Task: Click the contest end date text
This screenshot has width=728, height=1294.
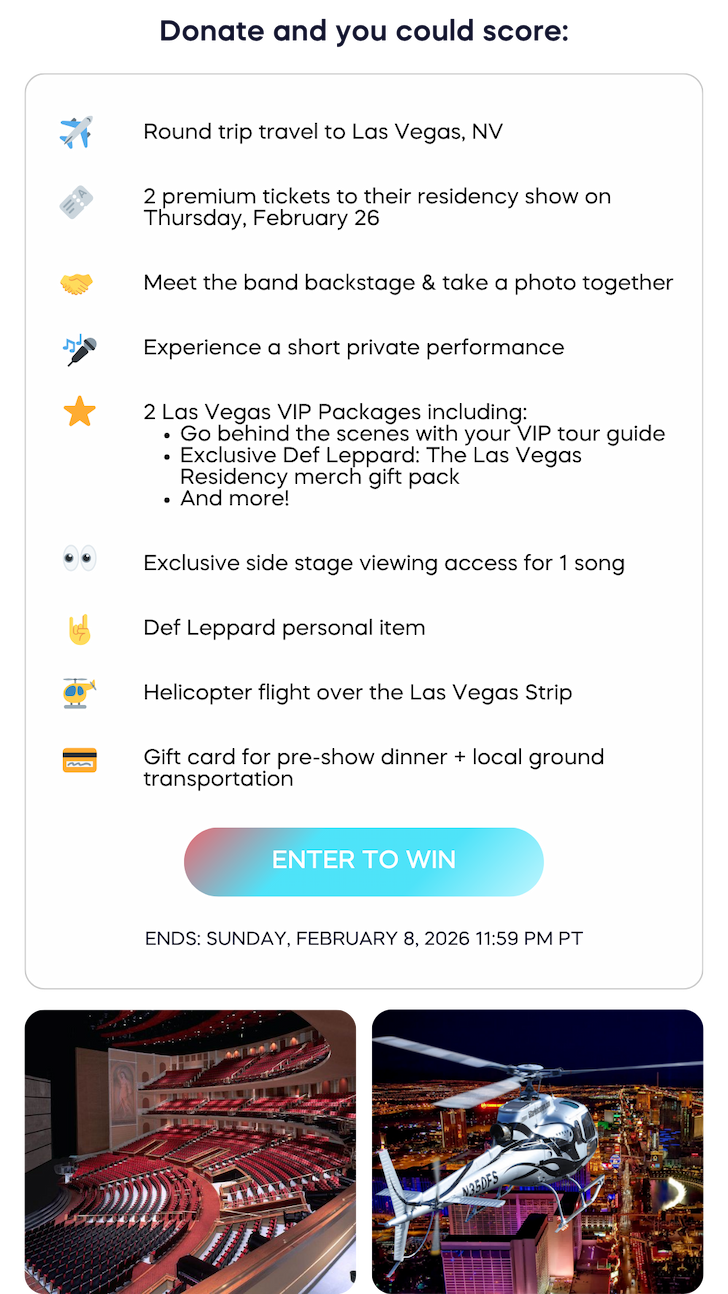Action: tap(364, 938)
